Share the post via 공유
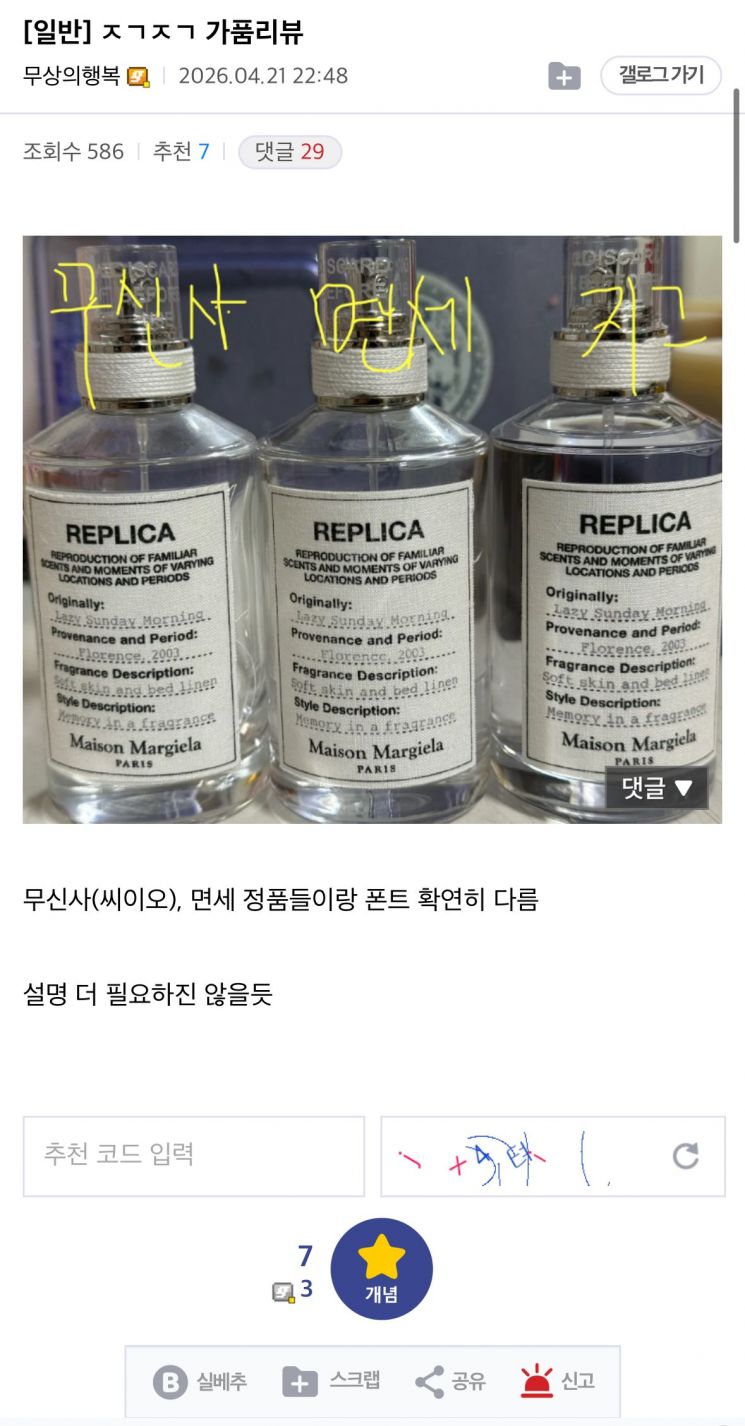Screen dimensions: 745x1426 pyautogui.click(x=450, y=1382)
